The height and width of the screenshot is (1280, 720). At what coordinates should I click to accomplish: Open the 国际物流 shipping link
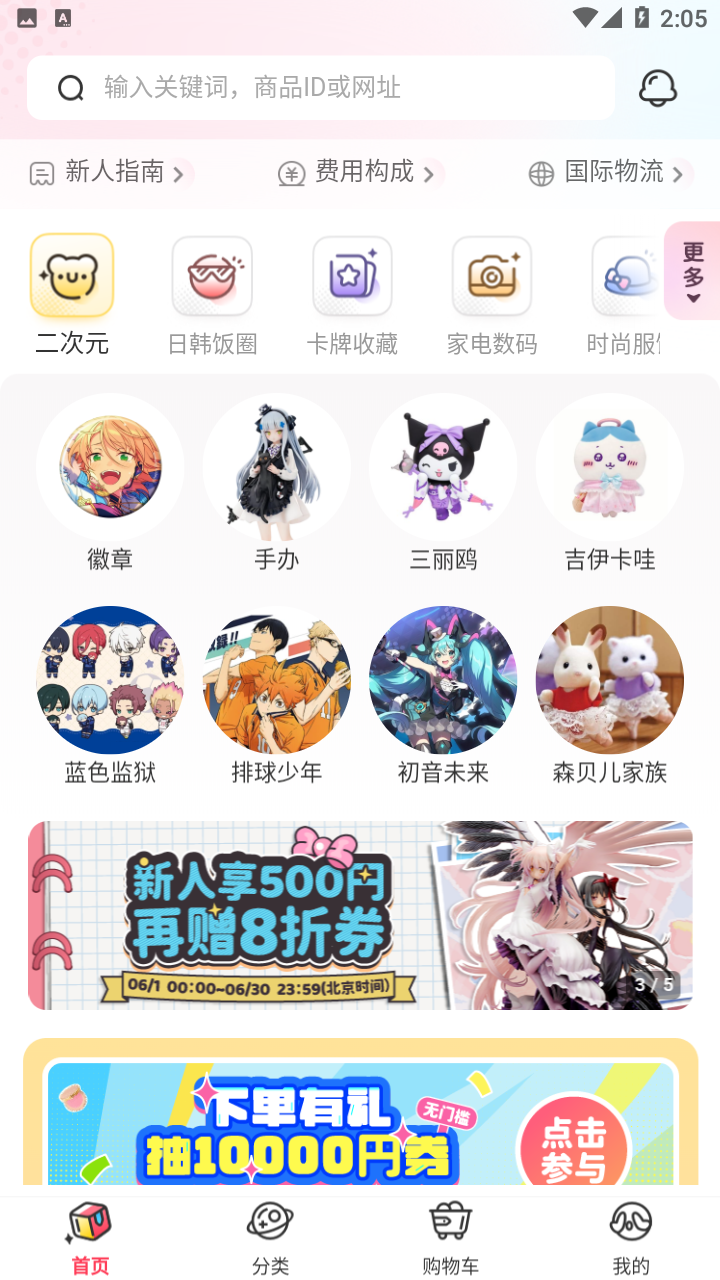point(610,173)
